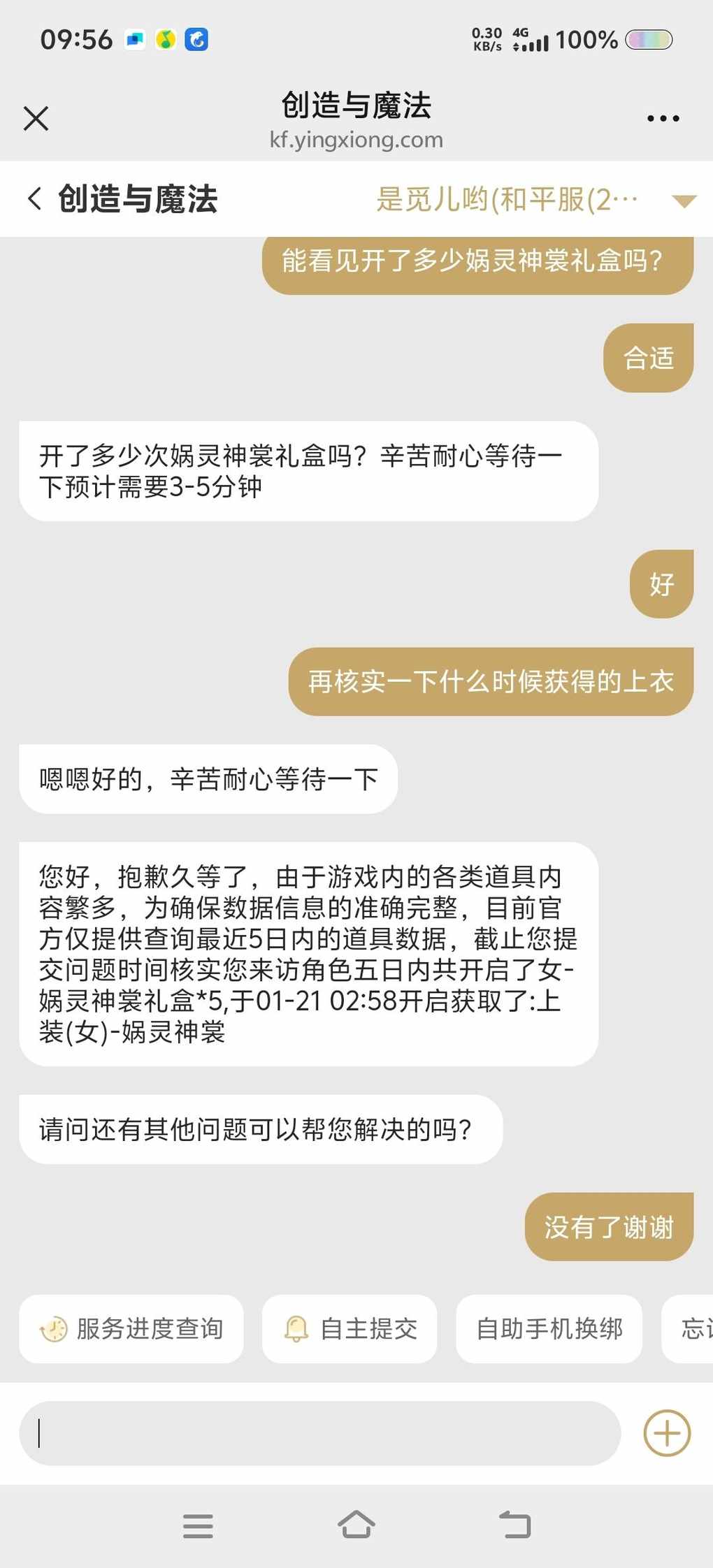Focus the message input field

click(x=319, y=1433)
